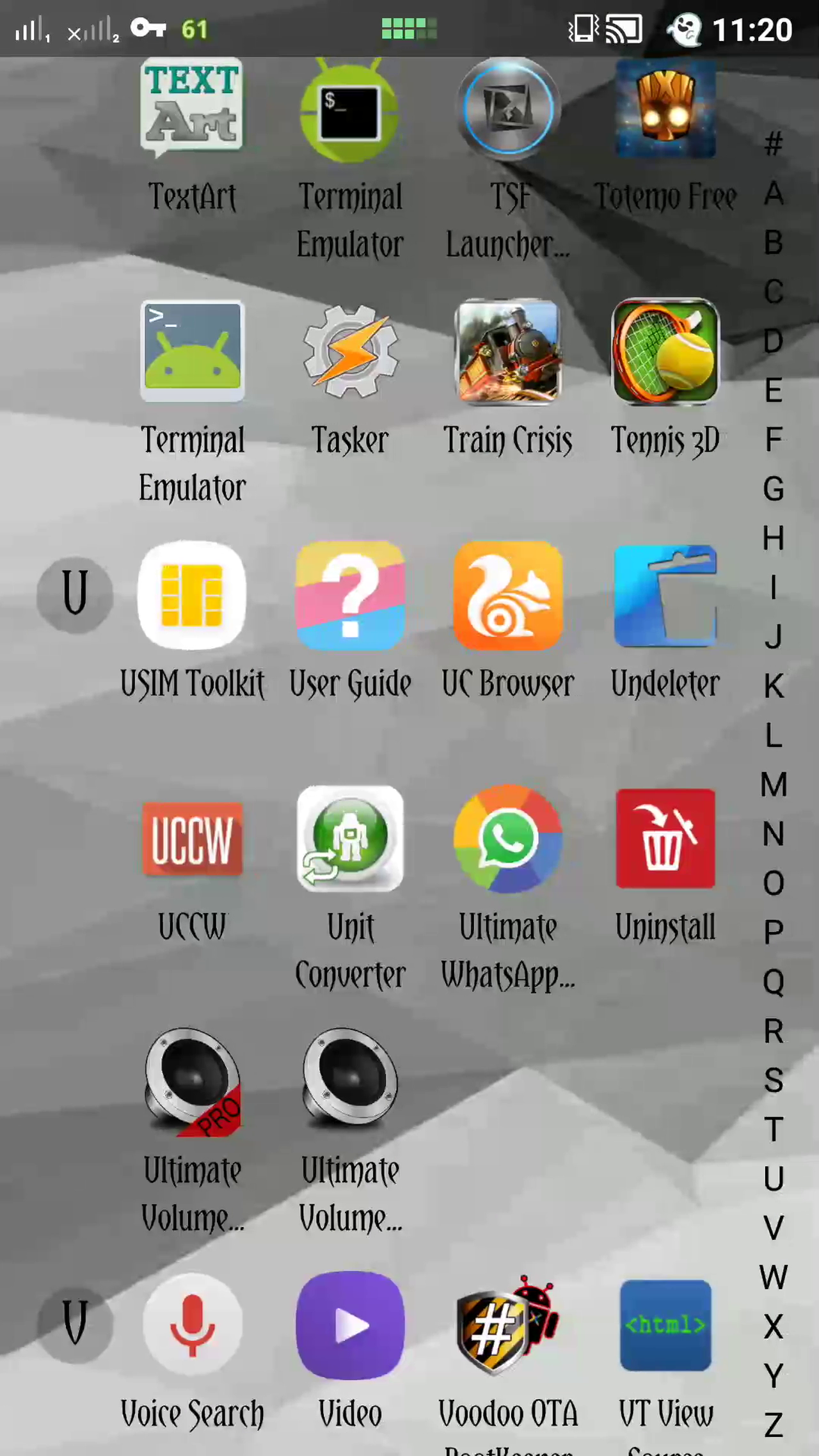Open UCCW widget maker
Image resolution: width=819 pixels, height=1456 pixels.
[192, 840]
